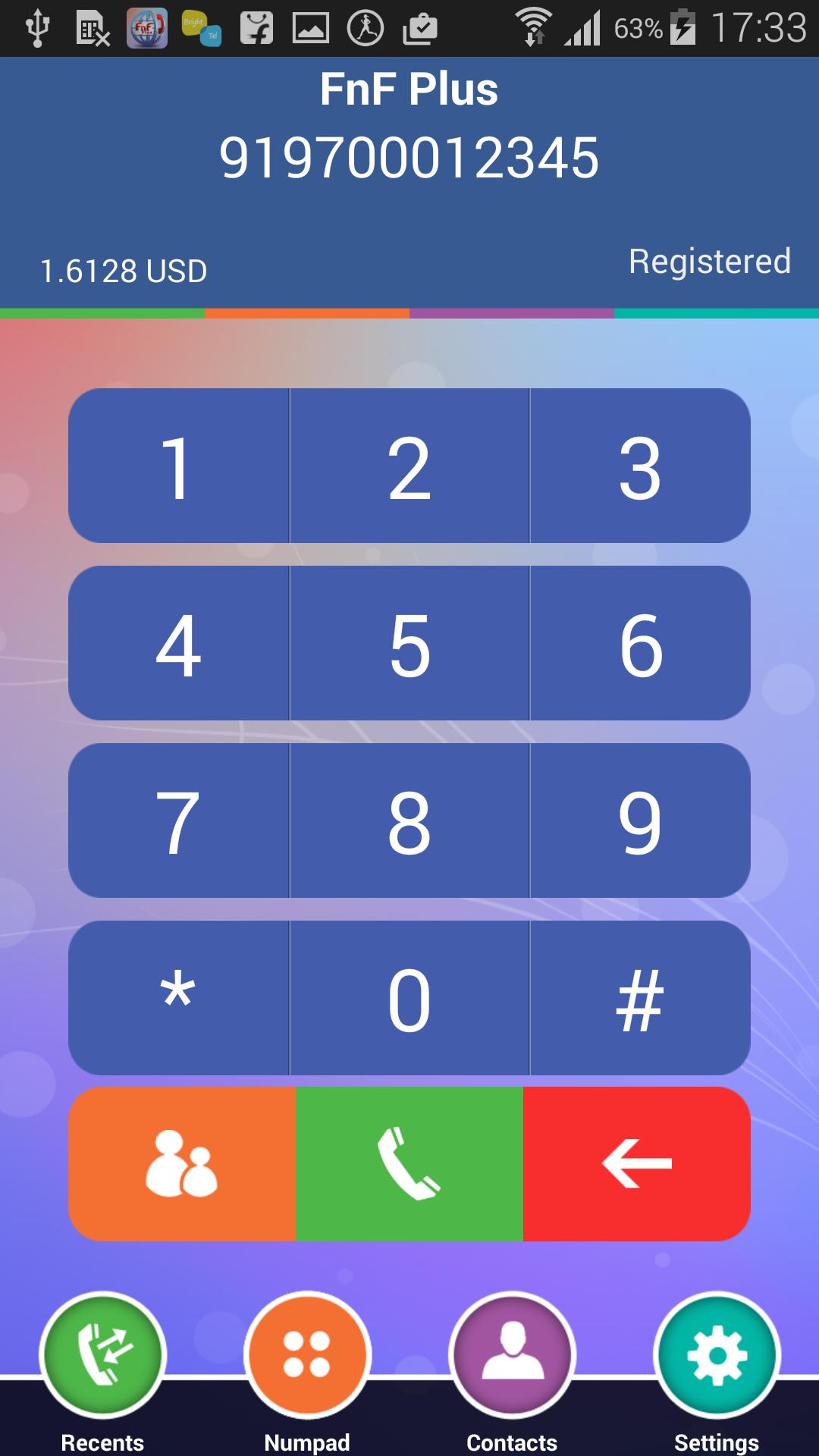Tap the 6 key

point(640,644)
